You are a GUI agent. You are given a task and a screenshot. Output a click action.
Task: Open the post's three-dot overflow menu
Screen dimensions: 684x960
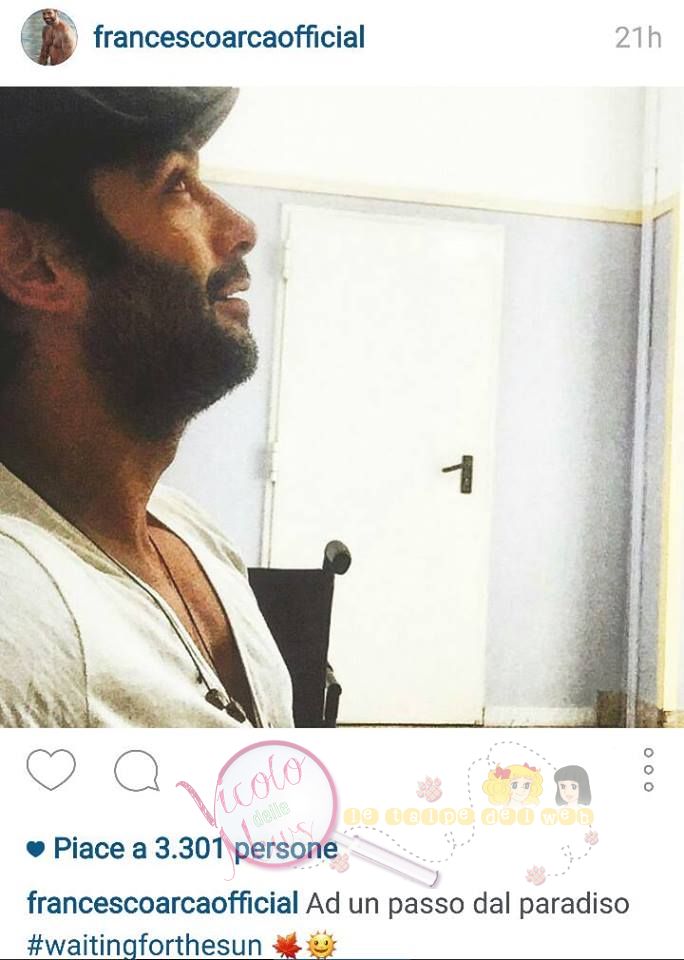[x=649, y=770]
